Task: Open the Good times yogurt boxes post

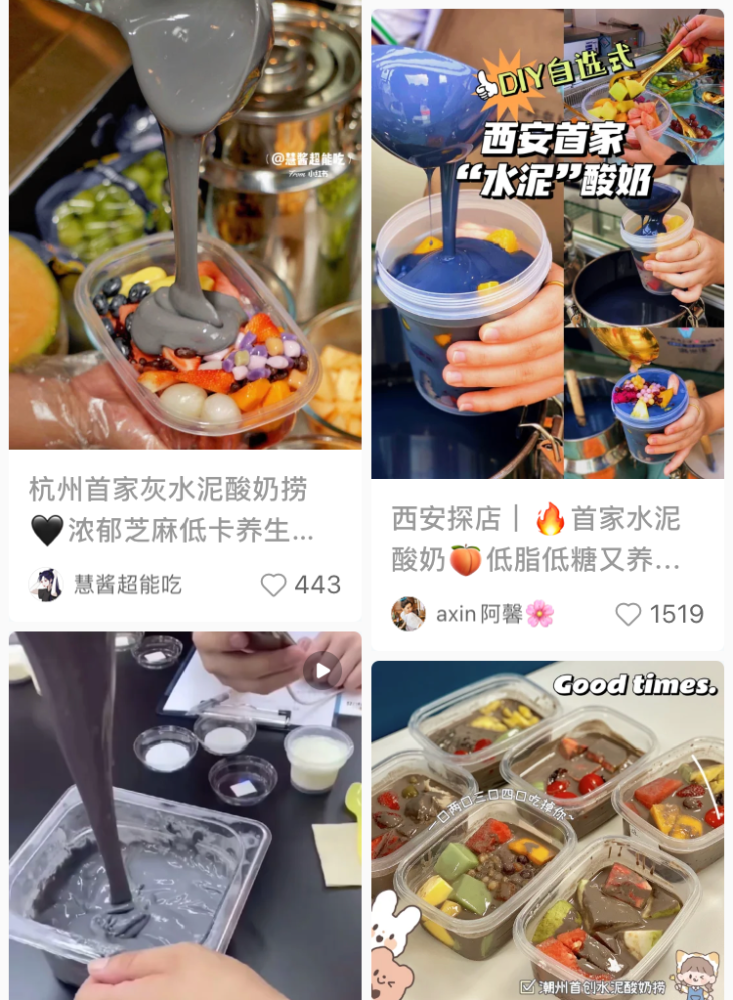Action: [547, 830]
